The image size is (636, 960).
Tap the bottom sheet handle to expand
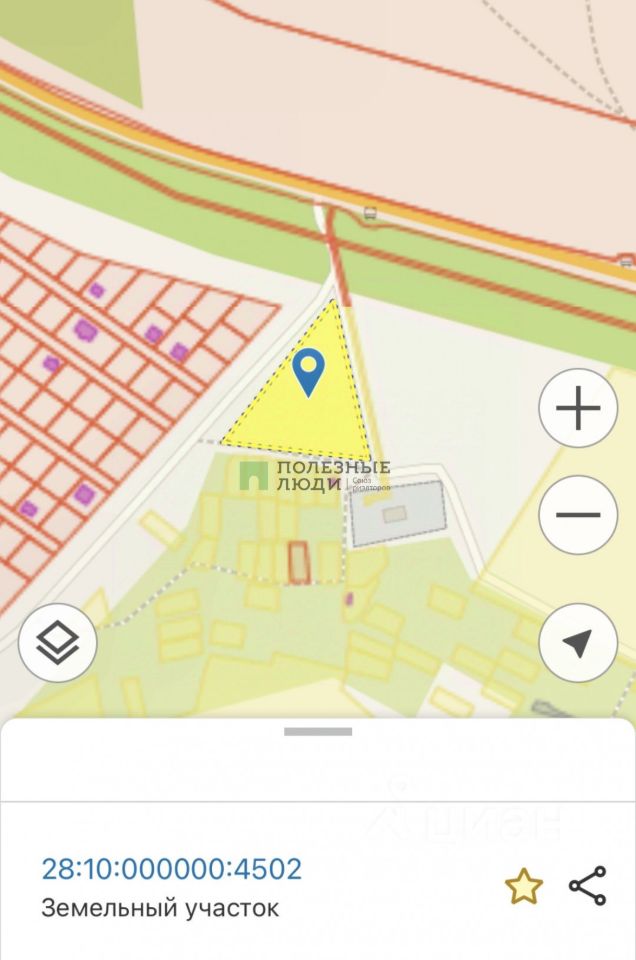(x=318, y=731)
